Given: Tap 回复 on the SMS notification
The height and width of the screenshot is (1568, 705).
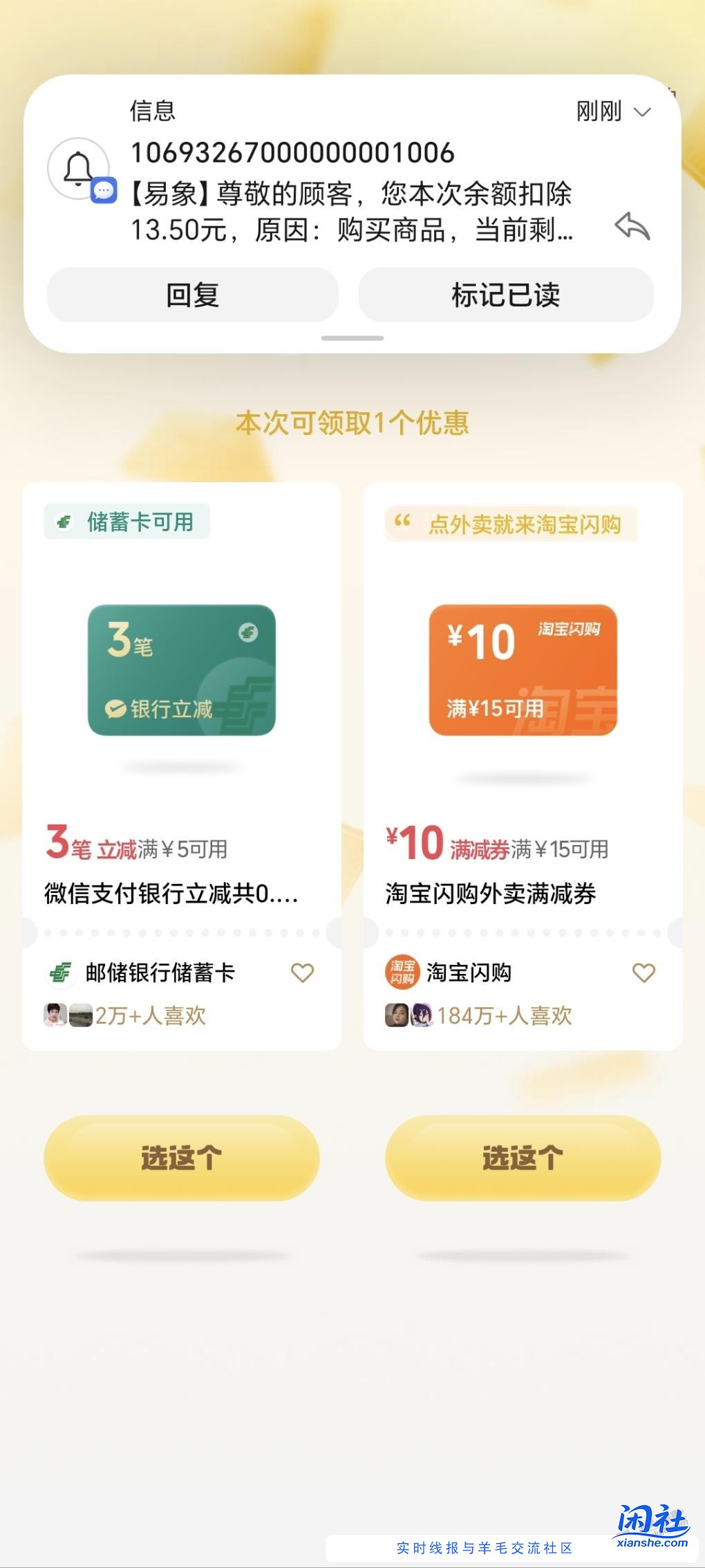Looking at the screenshot, I should (x=192, y=295).
